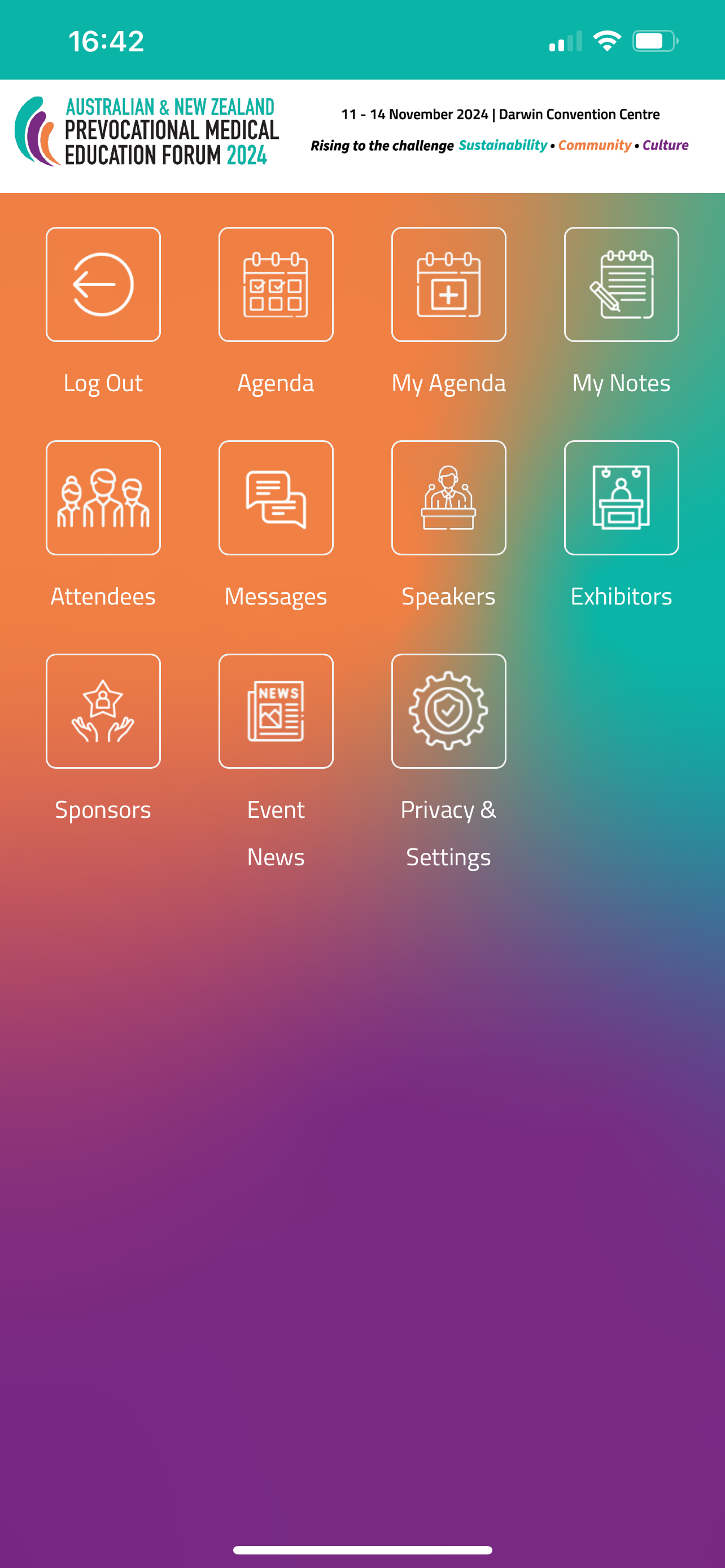725x1568 pixels.
Task: Tap the Log Out tile
Action: pos(103,284)
